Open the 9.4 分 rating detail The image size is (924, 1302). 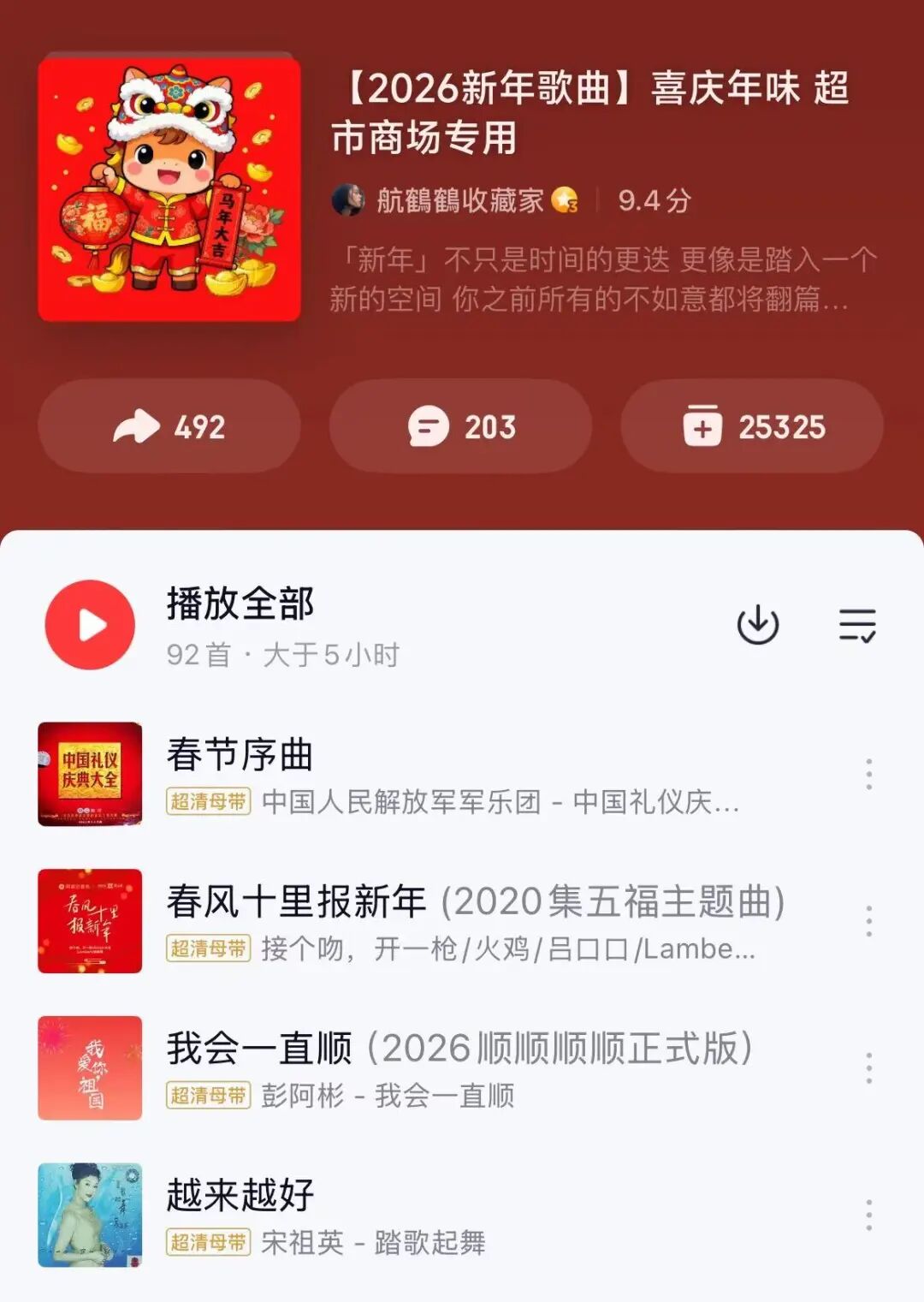[654, 200]
